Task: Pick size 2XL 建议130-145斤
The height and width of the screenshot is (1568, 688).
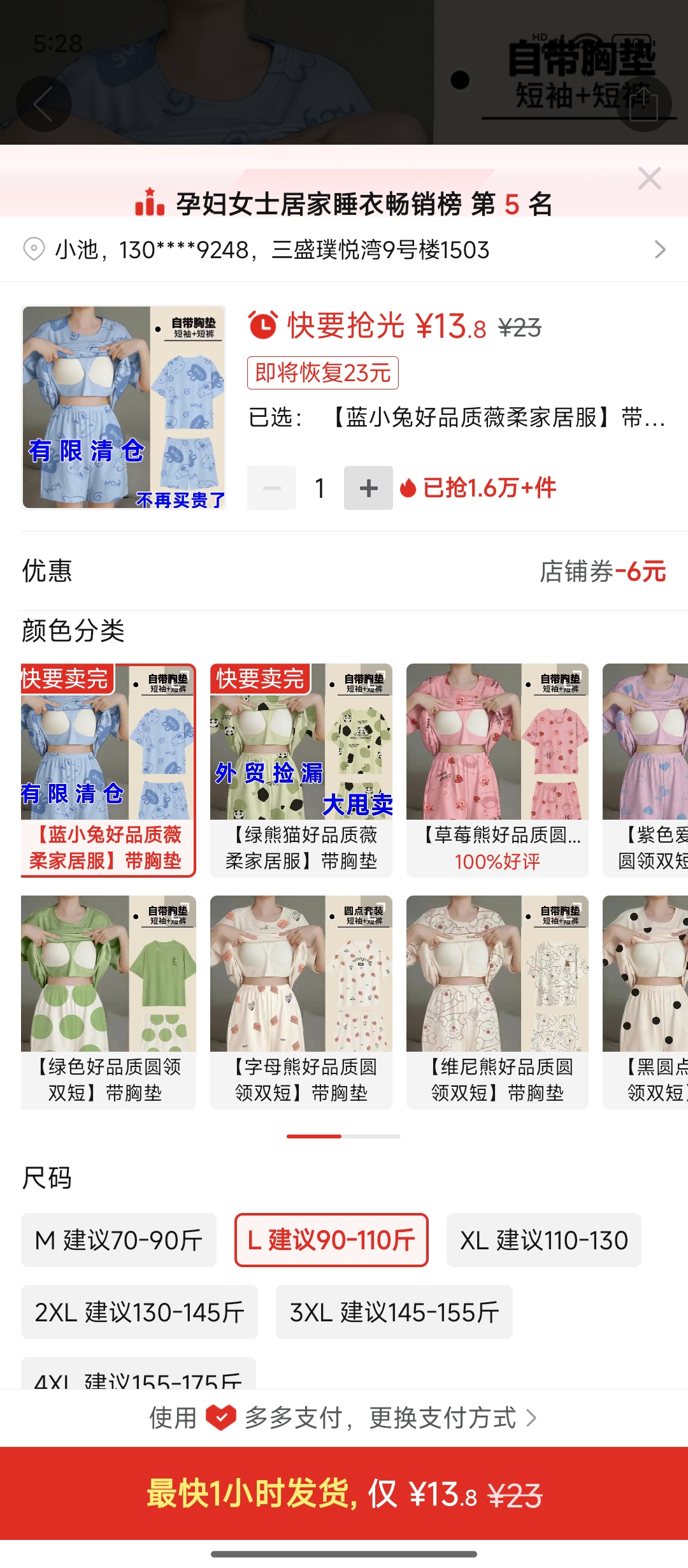Action: pyautogui.click(x=139, y=1312)
